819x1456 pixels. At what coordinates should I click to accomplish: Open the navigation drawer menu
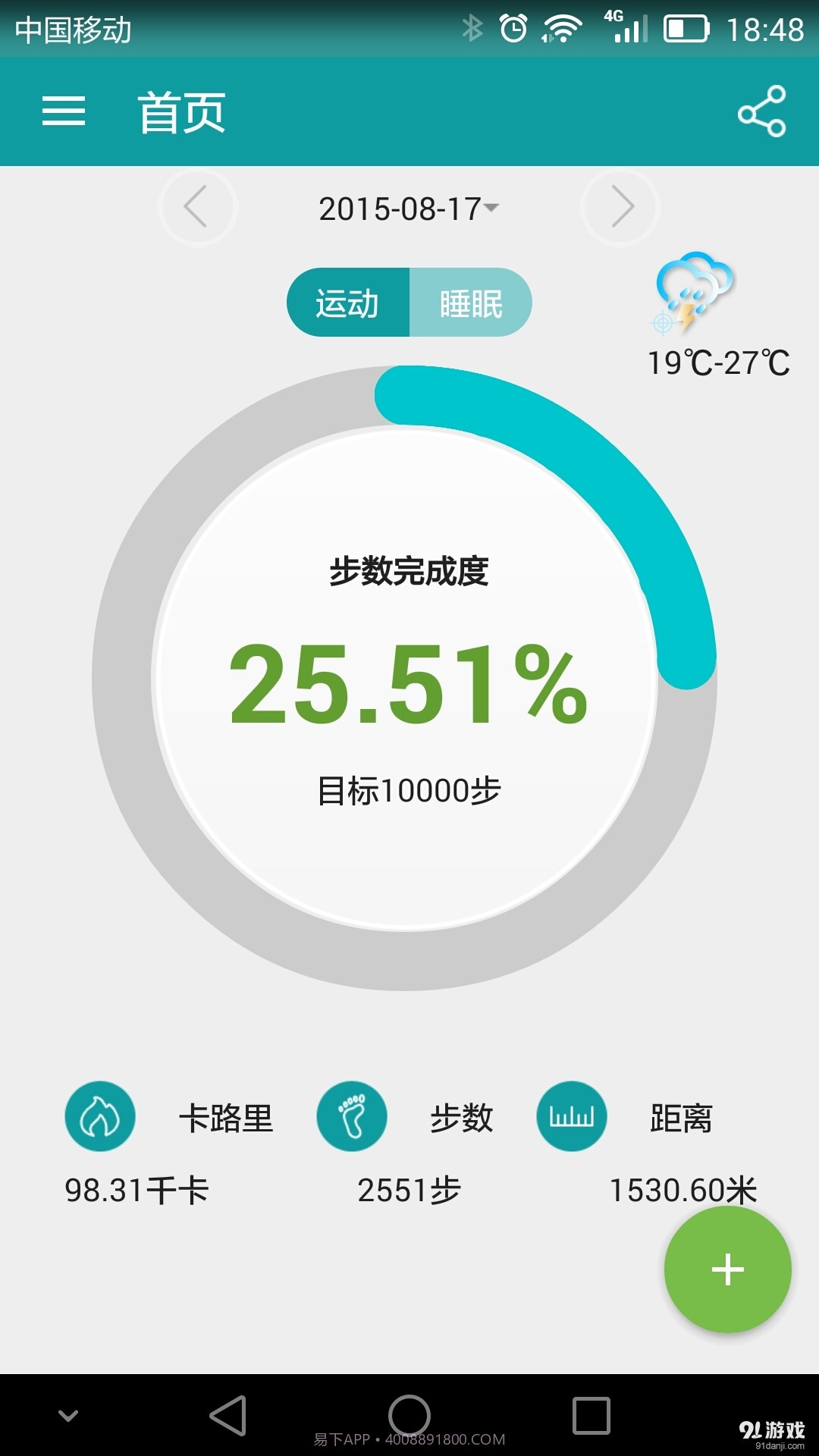point(64,111)
